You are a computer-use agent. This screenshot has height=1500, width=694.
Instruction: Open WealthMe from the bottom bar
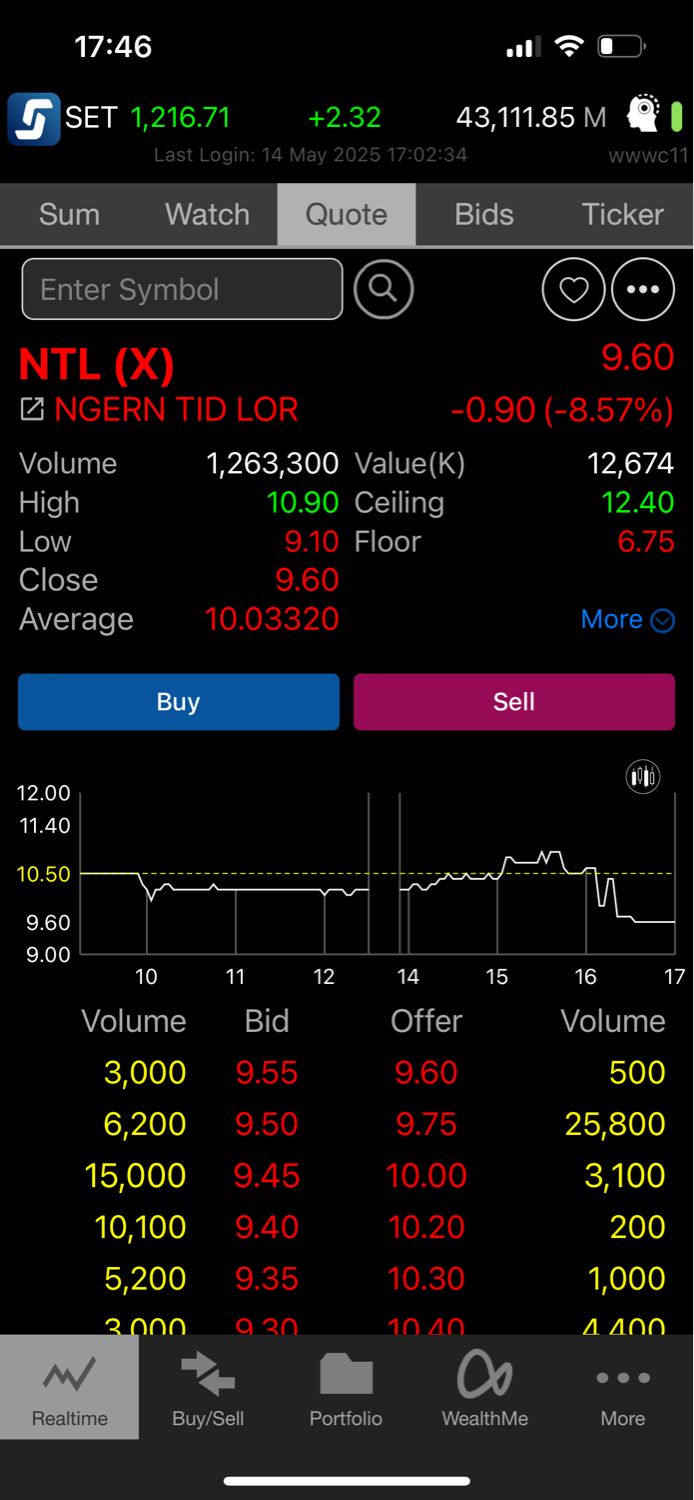(x=485, y=1387)
